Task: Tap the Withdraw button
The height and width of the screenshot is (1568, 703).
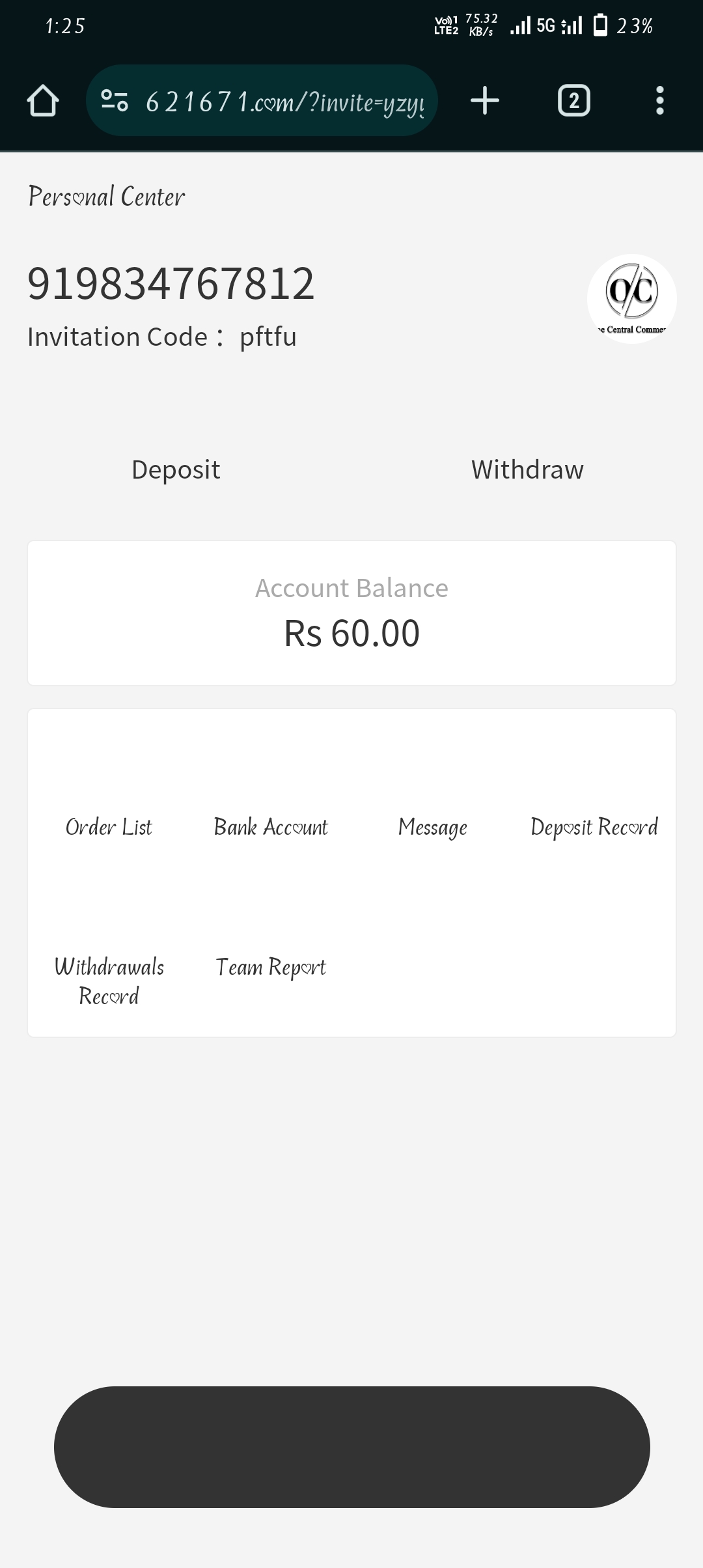Action: click(527, 469)
